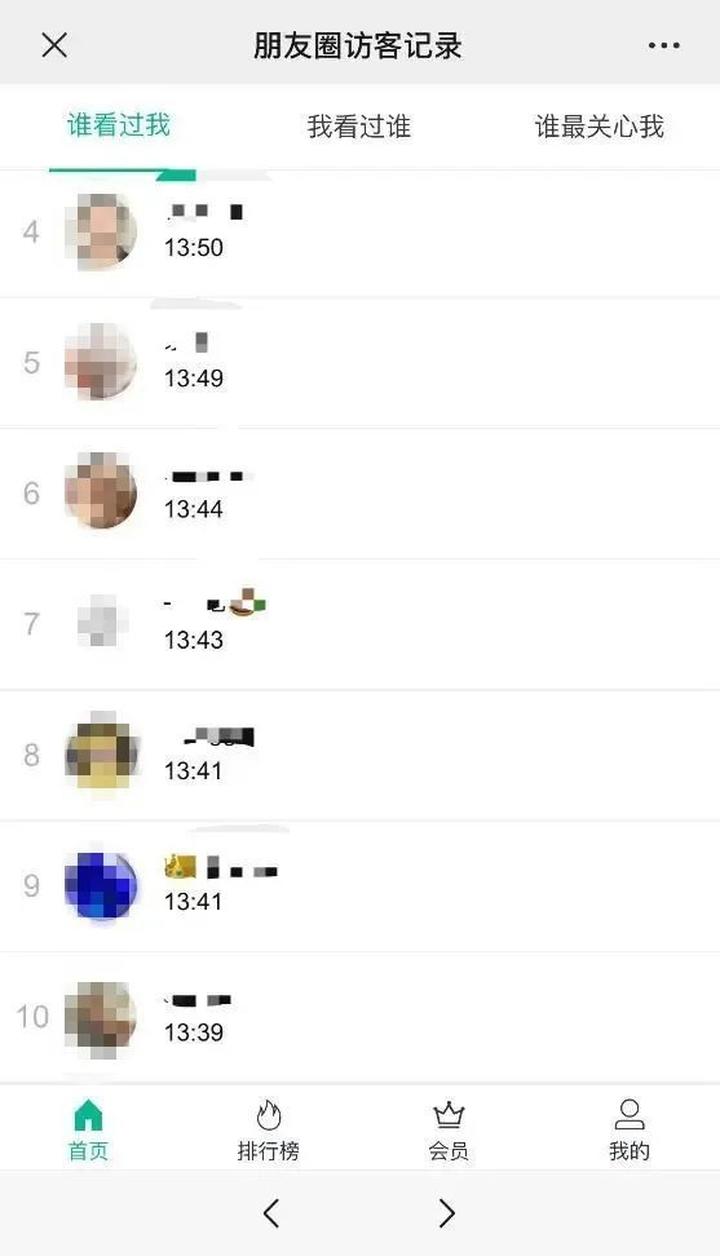This screenshot has width=720, height=1256.
Task: Go forward using the browser forward arrow
Action: tap(447, 1213)
